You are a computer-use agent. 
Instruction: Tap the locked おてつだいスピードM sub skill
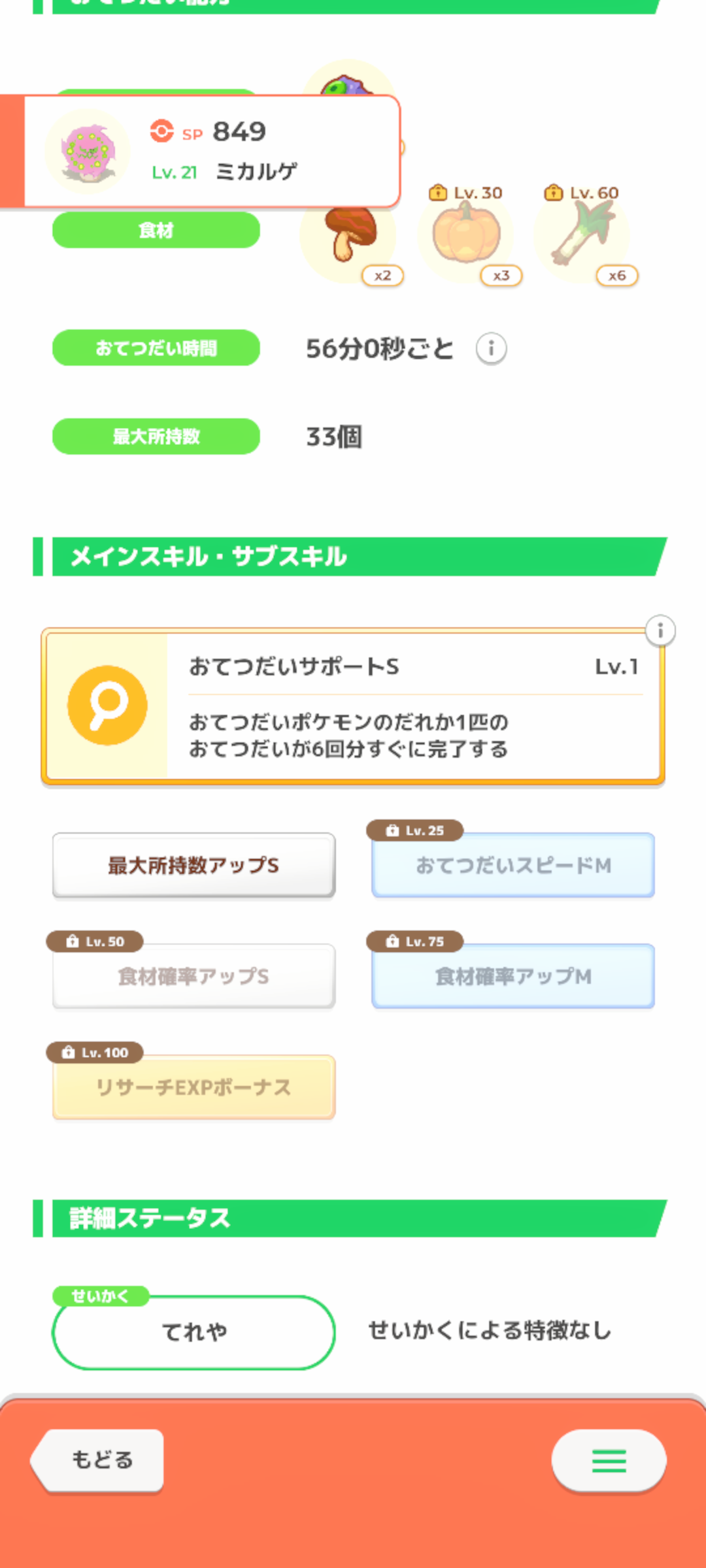point(513,866)
